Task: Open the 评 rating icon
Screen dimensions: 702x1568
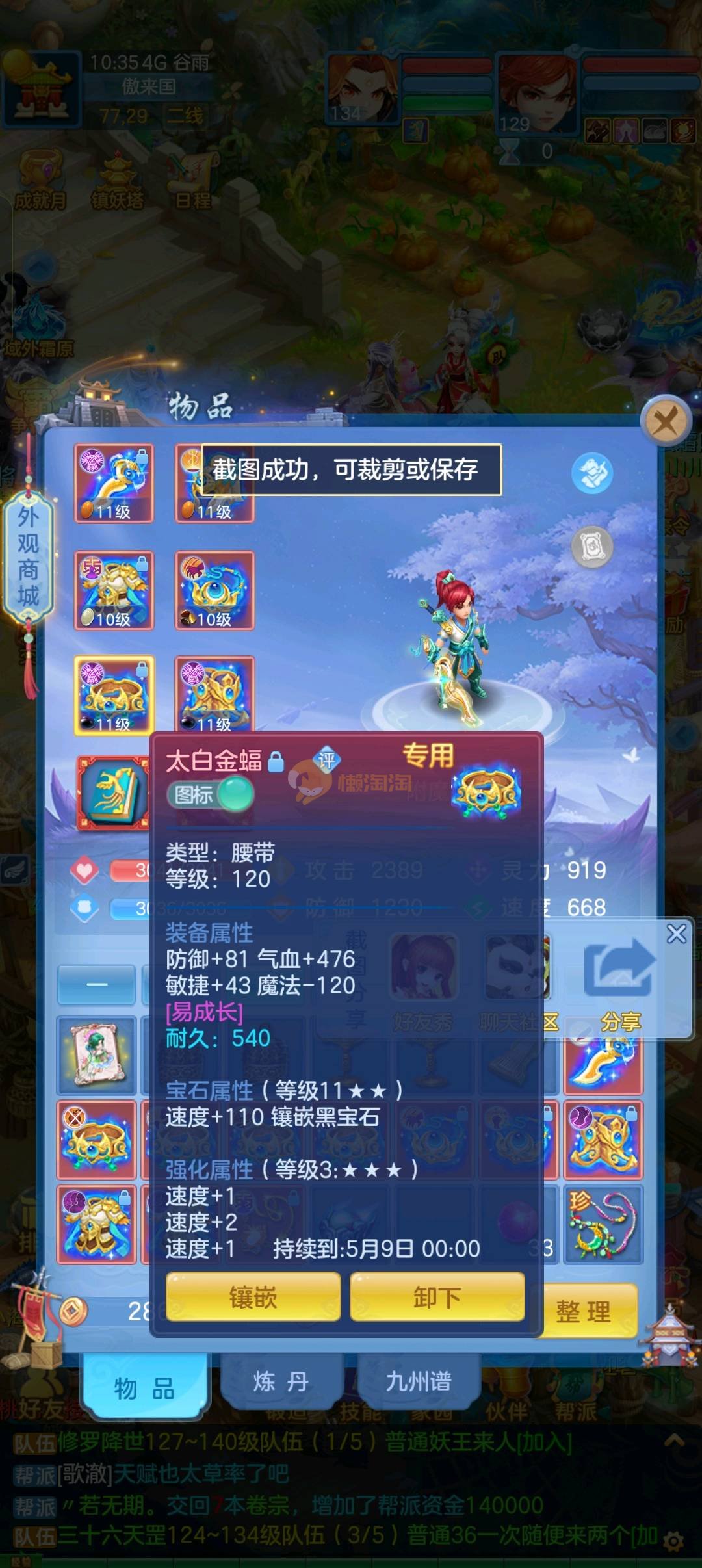Action: 327,759
